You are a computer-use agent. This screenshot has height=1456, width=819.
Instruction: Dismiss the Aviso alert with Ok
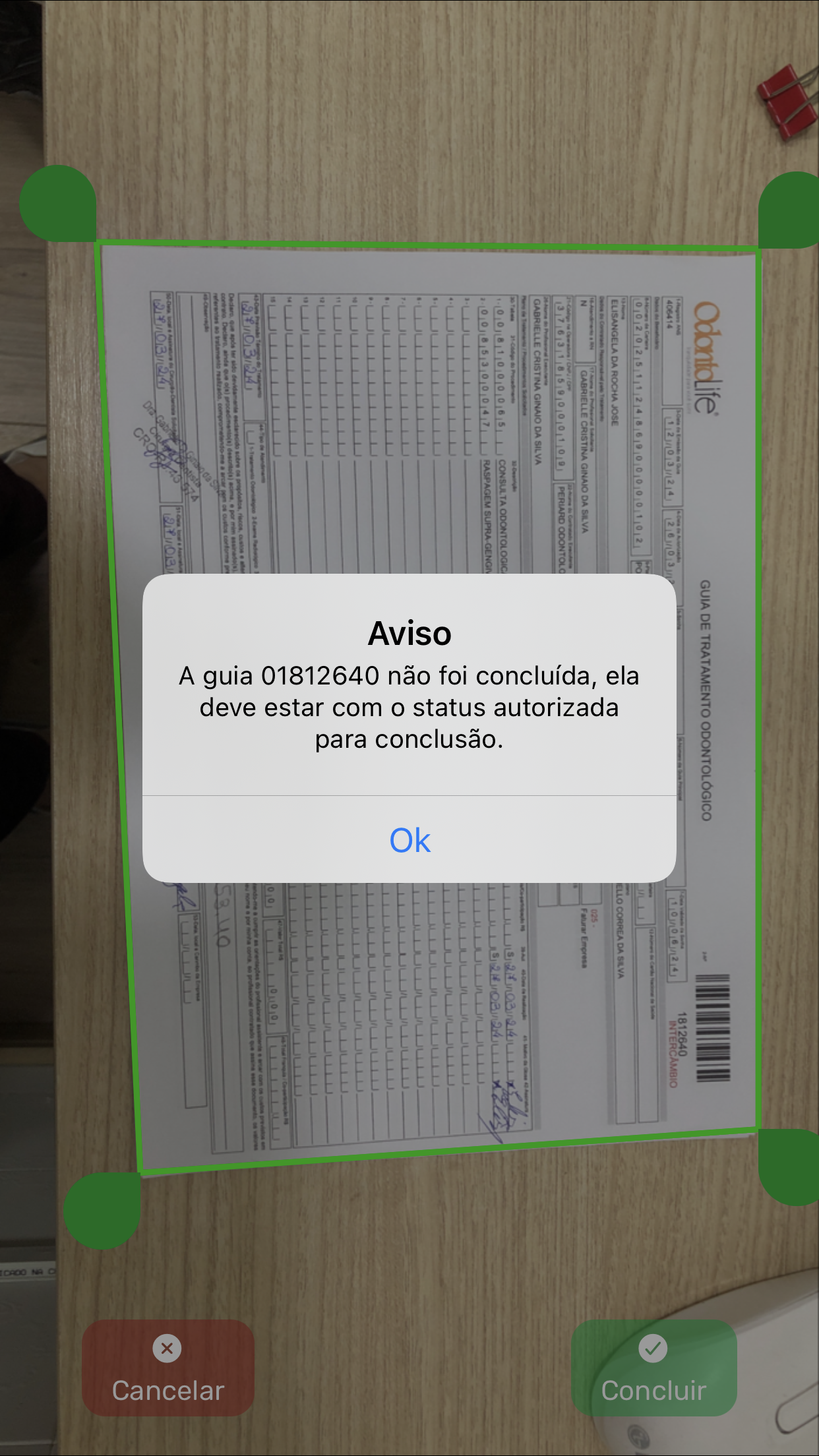pos(409,840)
